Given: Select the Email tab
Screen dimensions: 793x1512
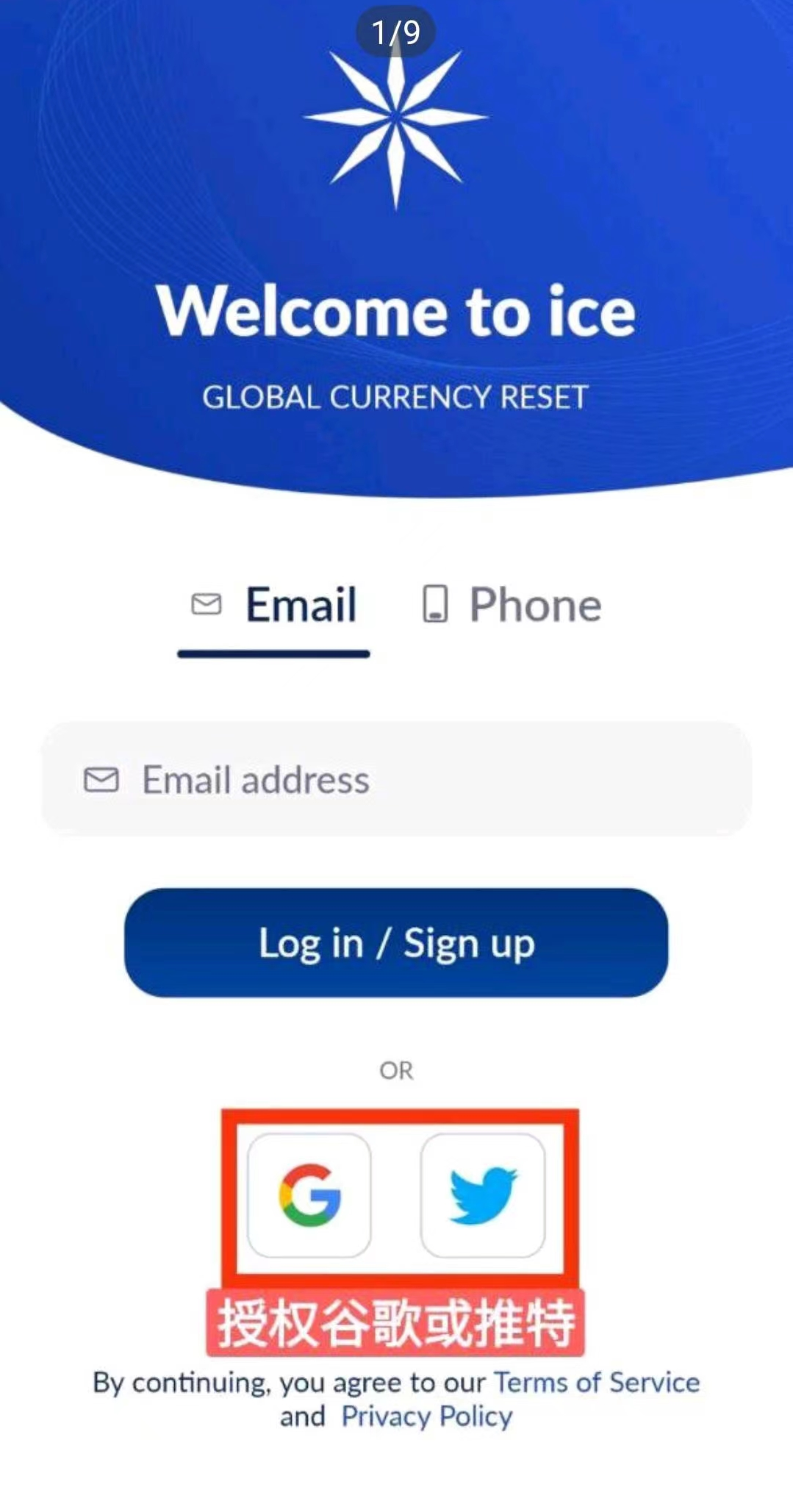Looking at the screenshot, I should coord(273,605).
